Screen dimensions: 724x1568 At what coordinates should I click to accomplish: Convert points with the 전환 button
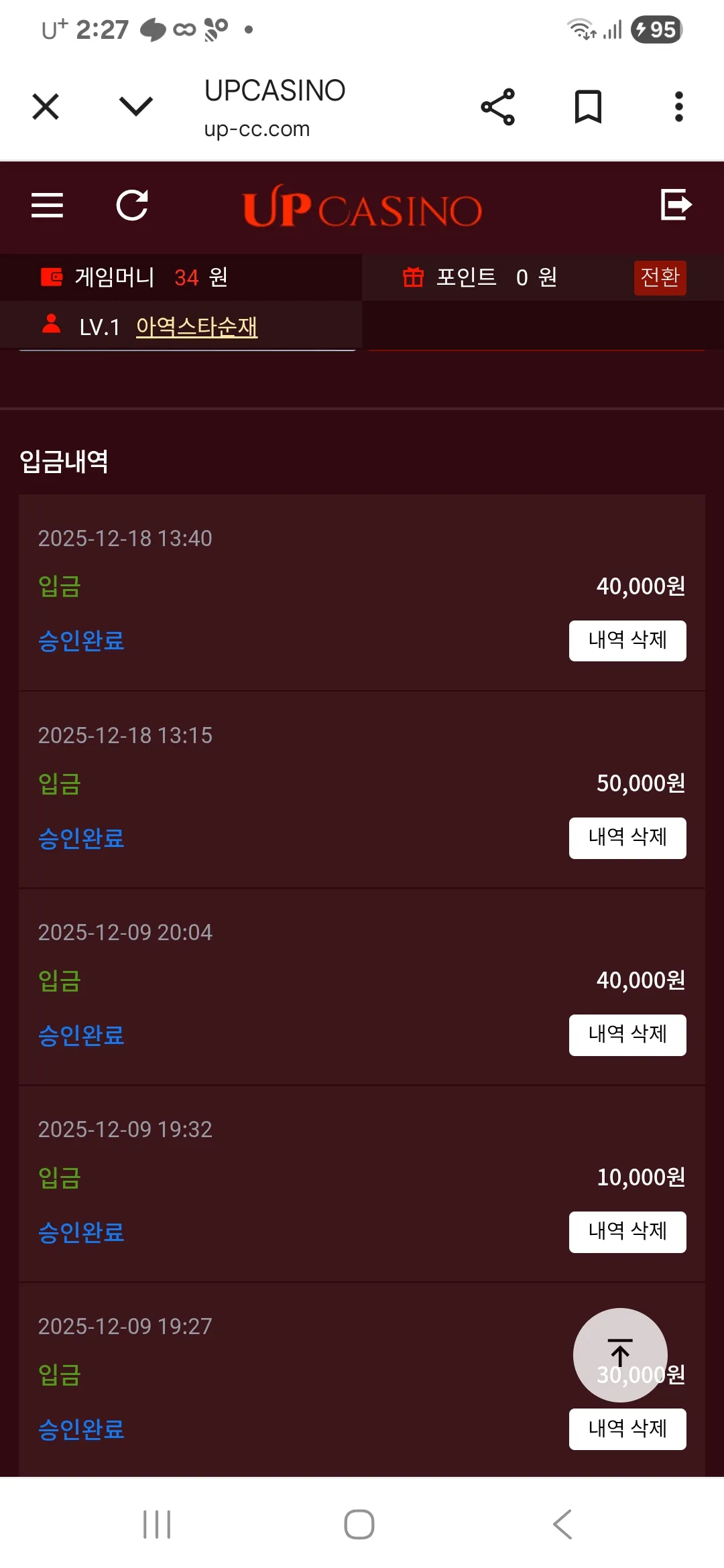click(x=660, y=277)
